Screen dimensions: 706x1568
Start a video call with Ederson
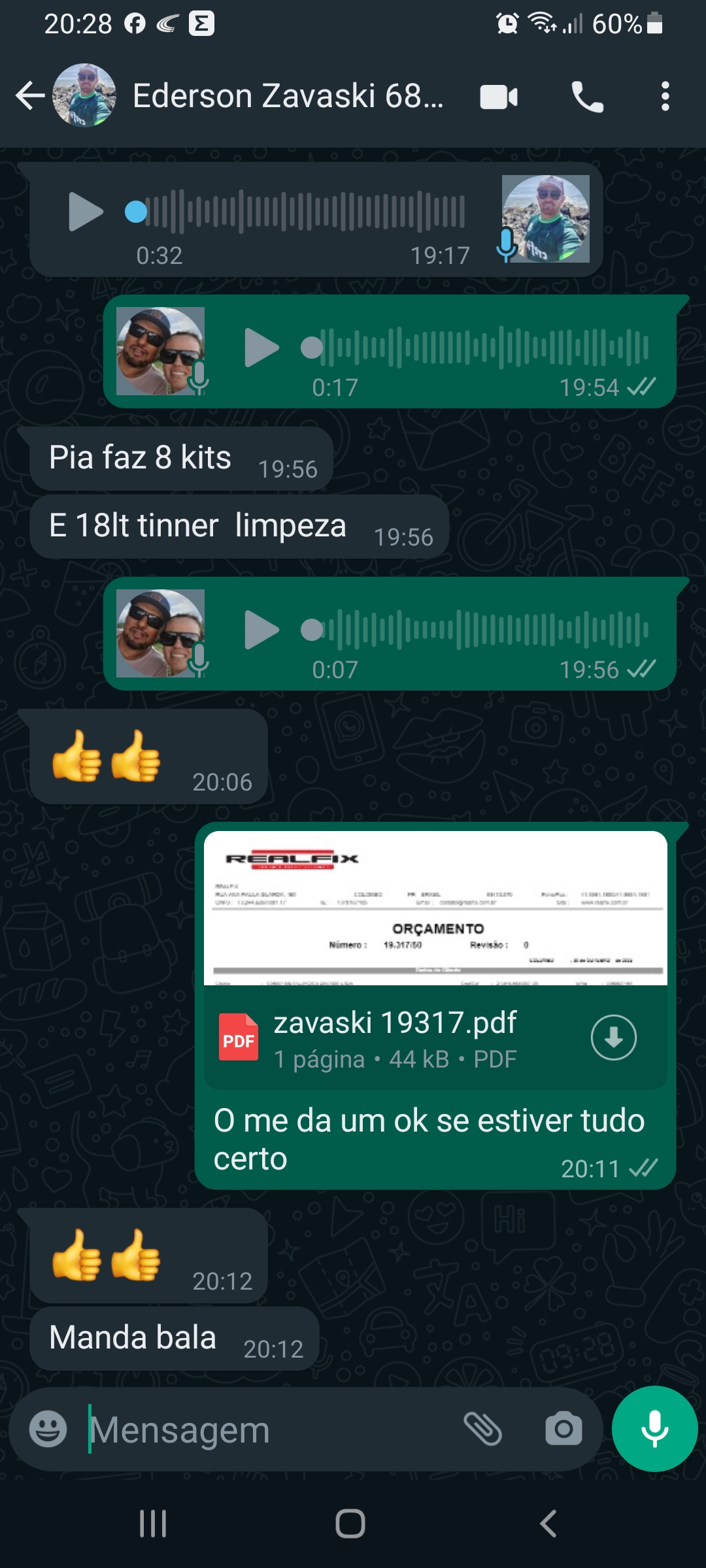pyautogui.click(x=499, y=97)
